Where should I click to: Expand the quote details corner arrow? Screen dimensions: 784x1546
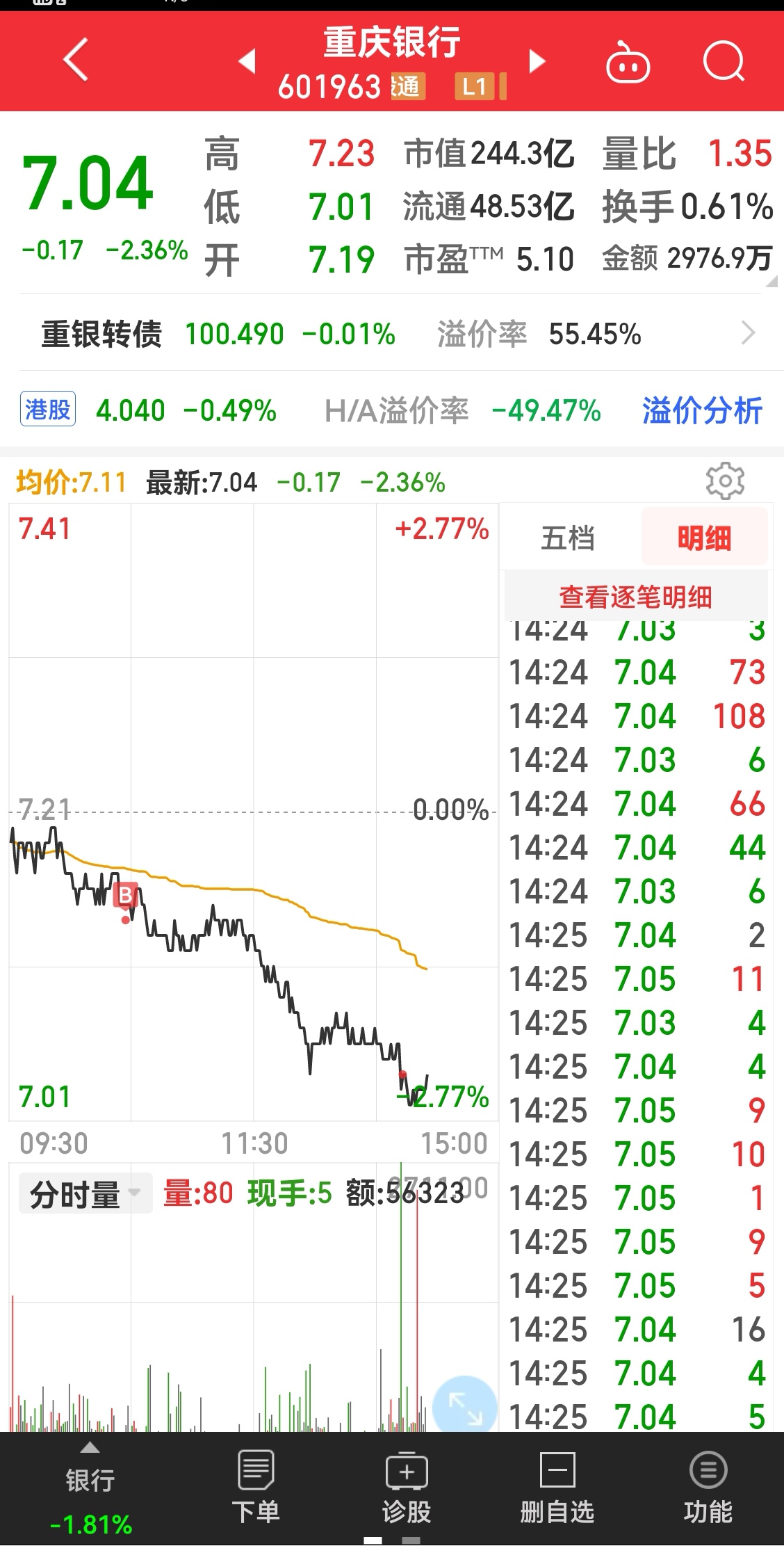[771, 282]
